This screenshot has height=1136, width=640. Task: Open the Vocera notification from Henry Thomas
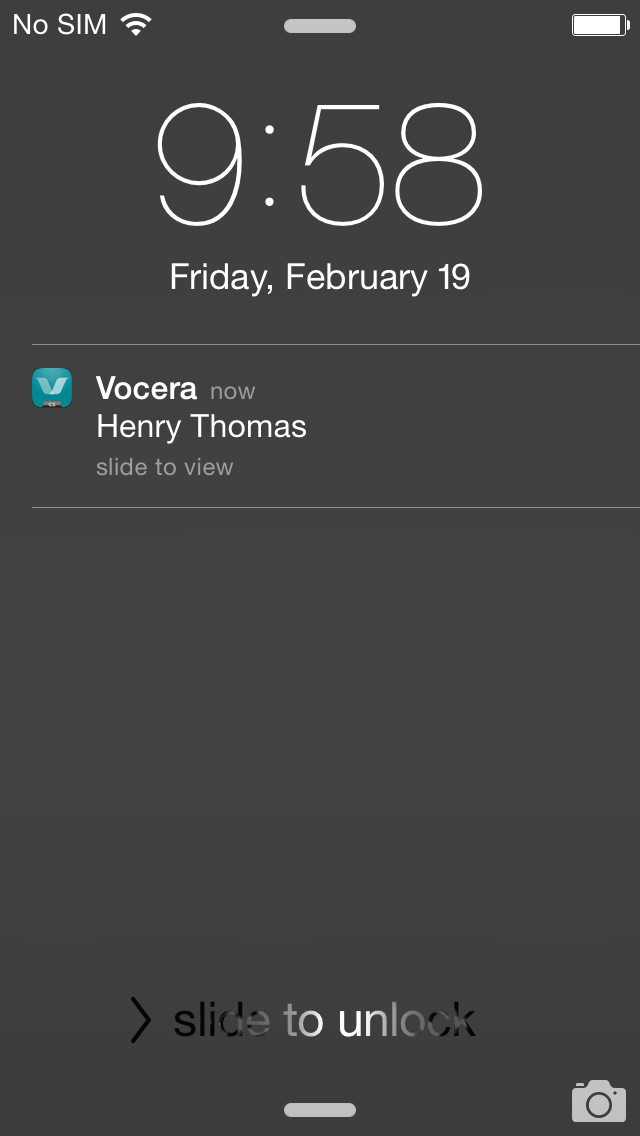tap(336, 426)
